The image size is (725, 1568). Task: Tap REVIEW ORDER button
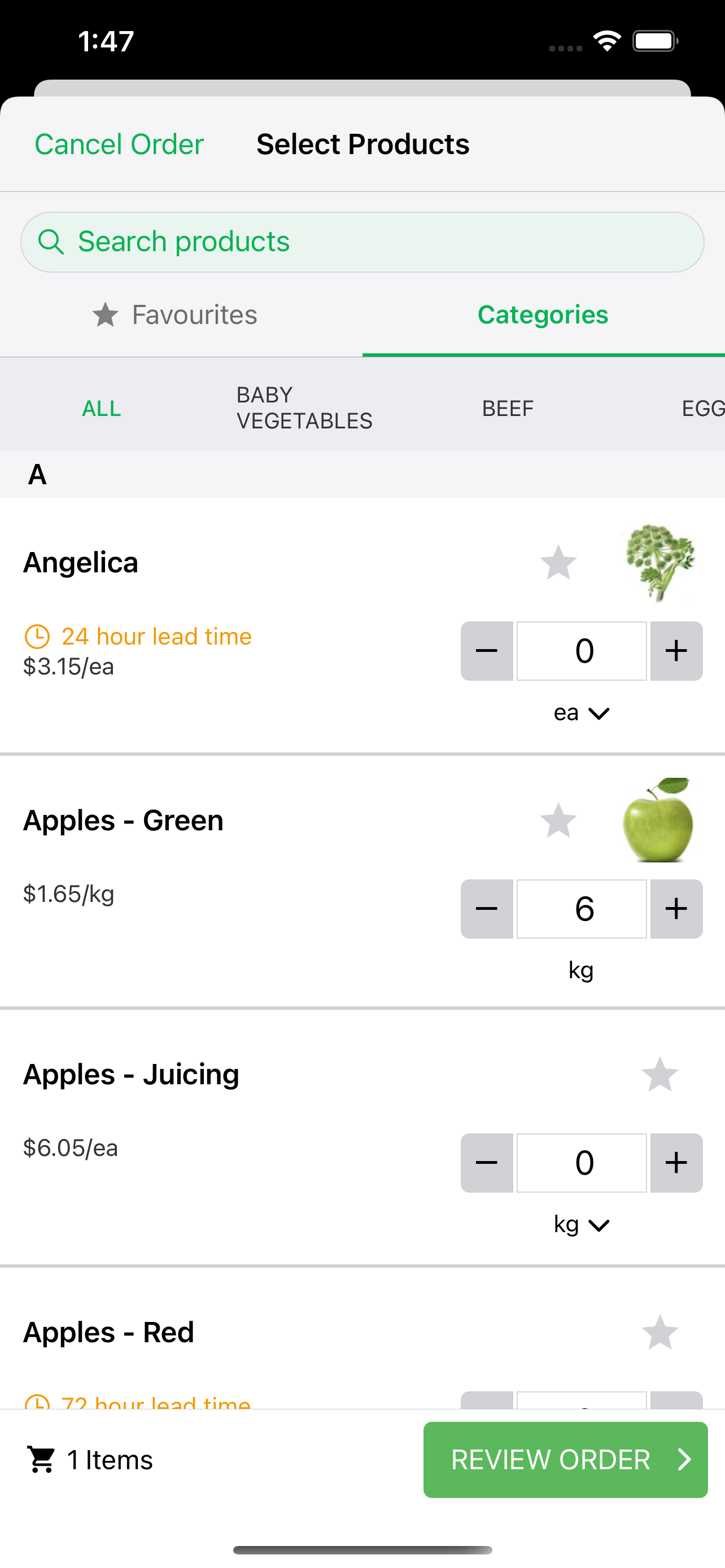coord(566,1460)
